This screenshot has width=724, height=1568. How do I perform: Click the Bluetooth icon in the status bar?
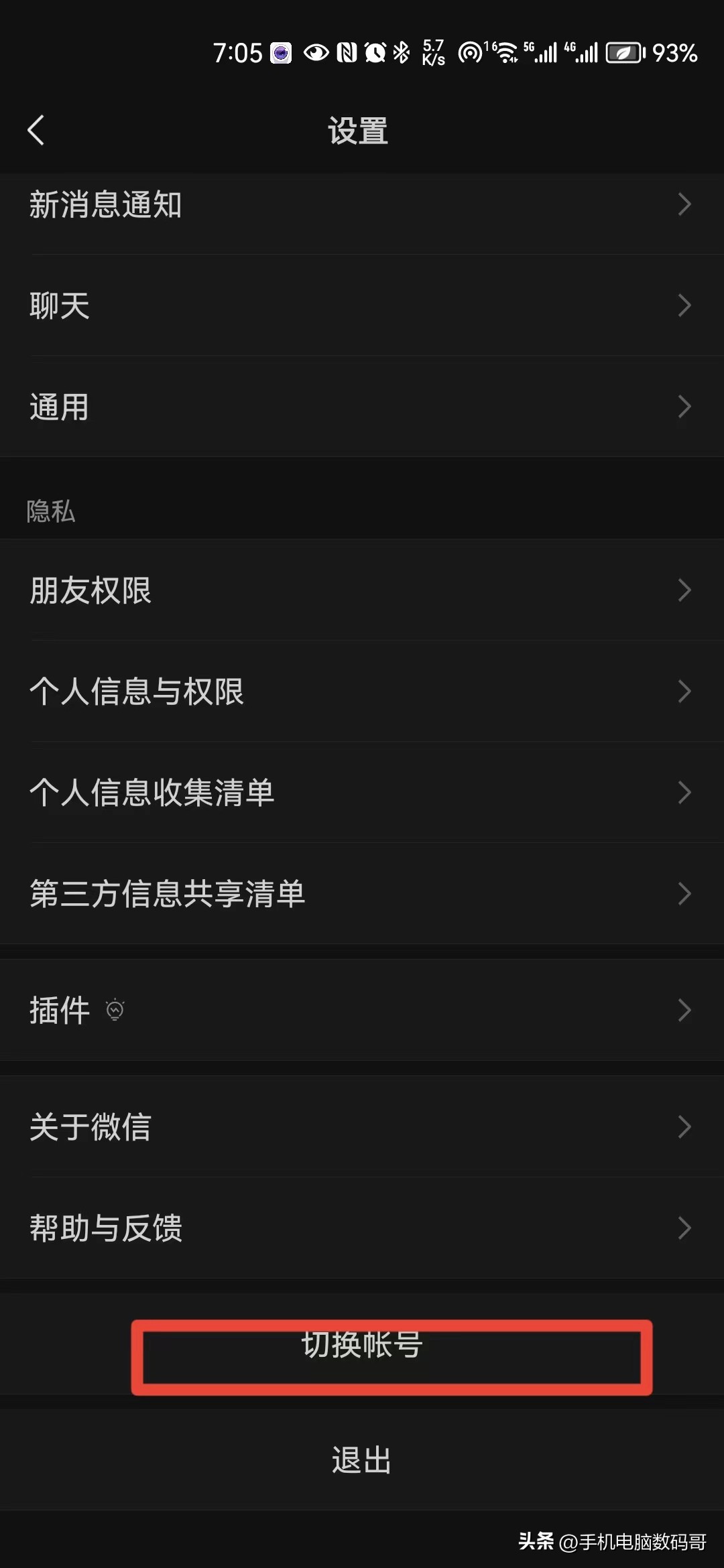[400, 52]
